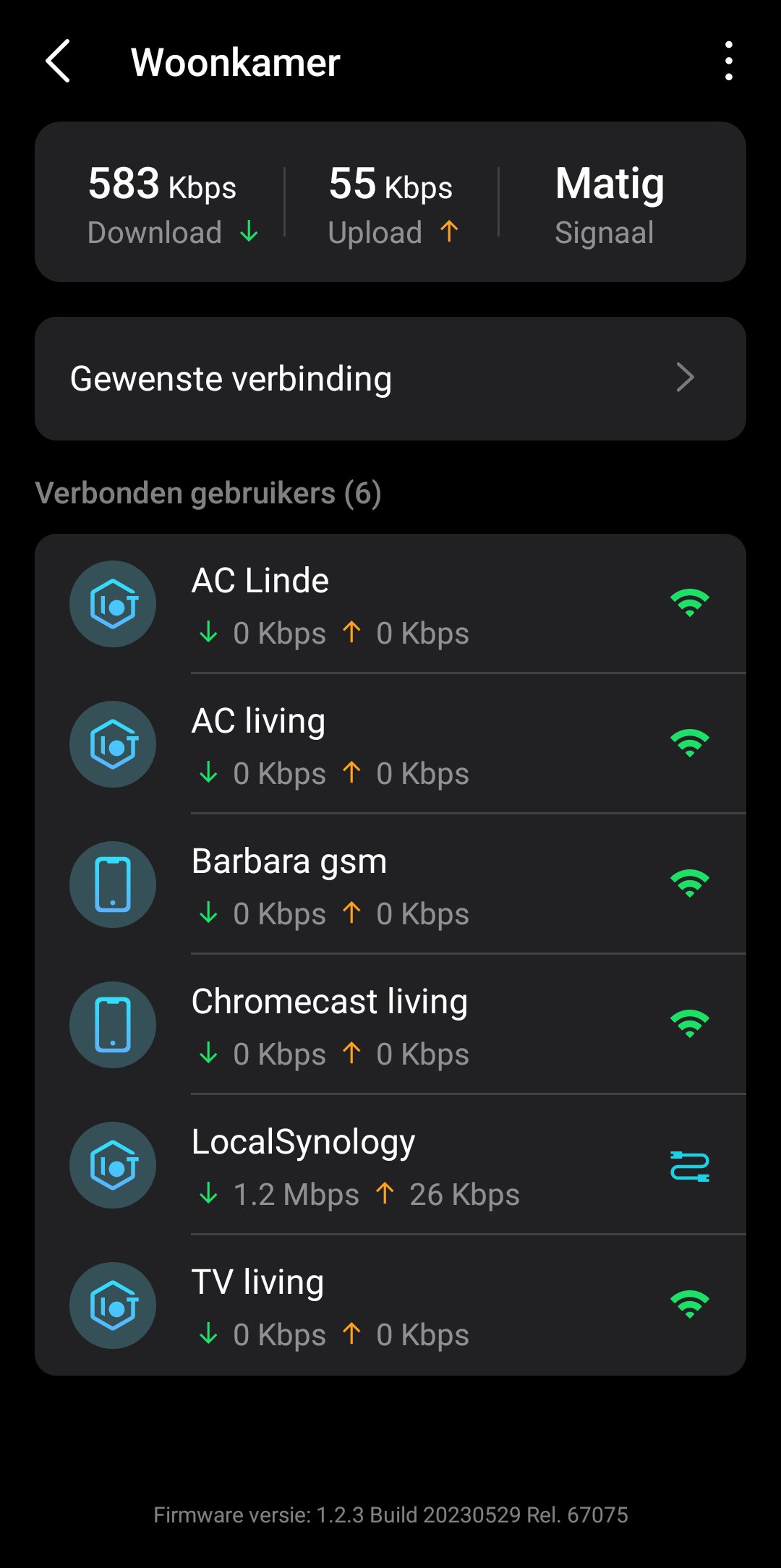Open the TV living device
This screenshot has width=781, height=1568.
click(x=390, y=1305)
